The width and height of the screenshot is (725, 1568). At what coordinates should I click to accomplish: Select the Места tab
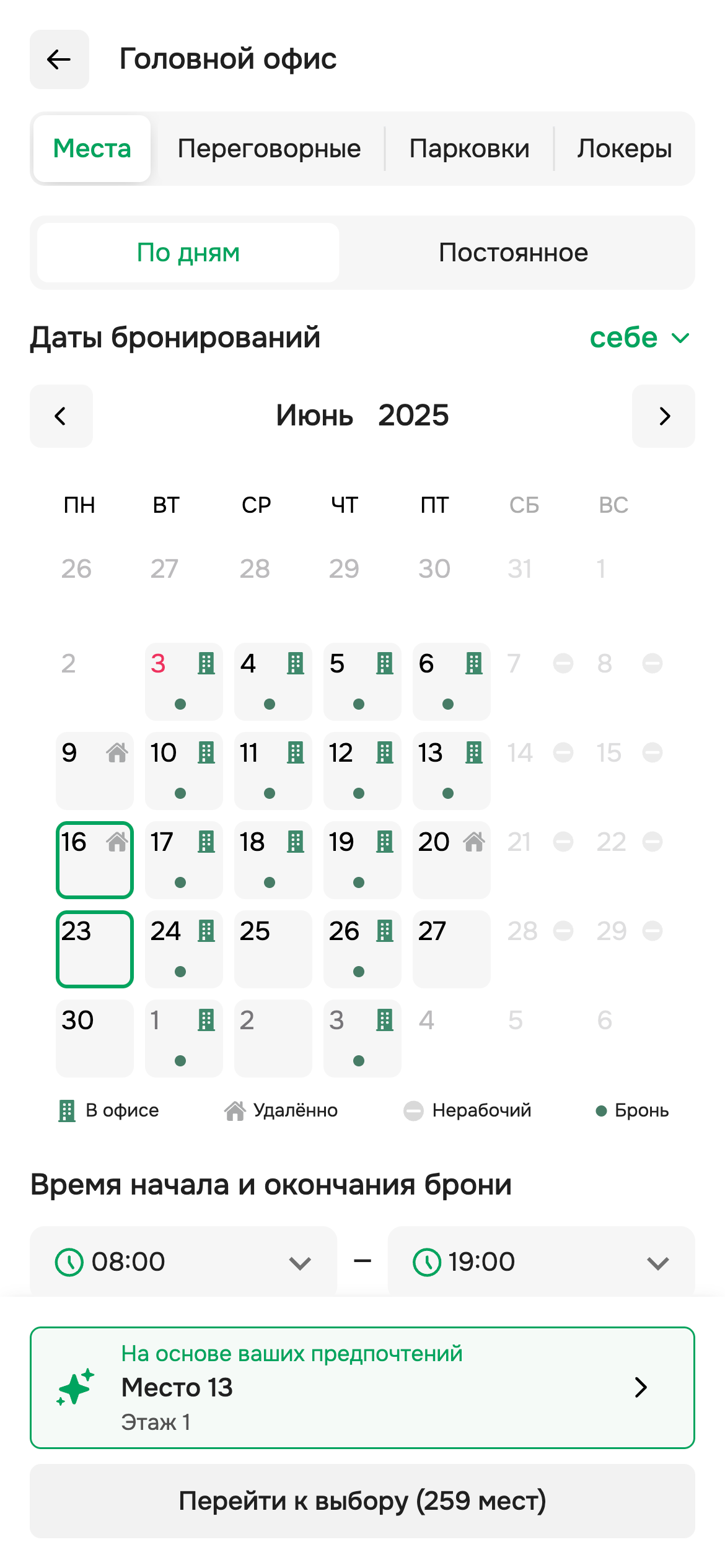click(92, 149)
